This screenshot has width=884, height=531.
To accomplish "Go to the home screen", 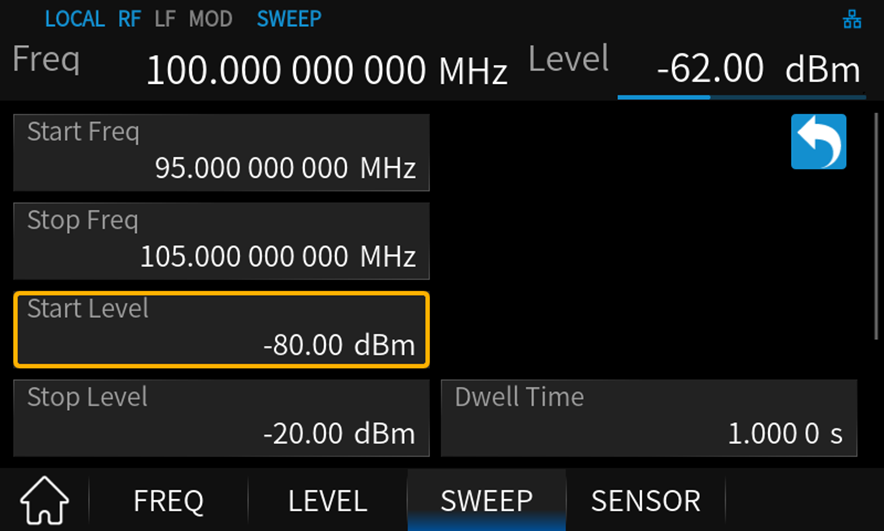I will pyautogui.click(x=45, y=499).
